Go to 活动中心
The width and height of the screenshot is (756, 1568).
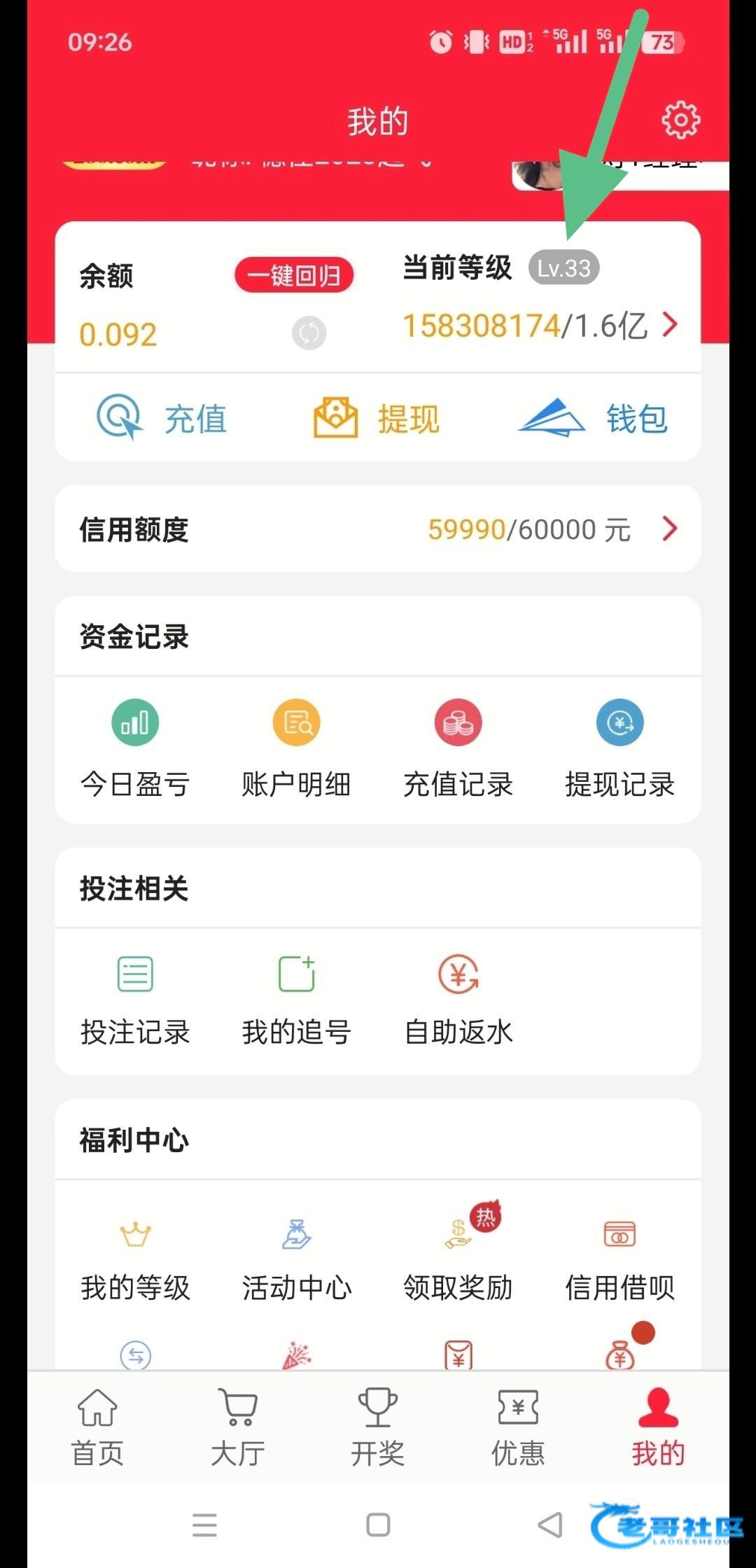[x=296, y=1257]
